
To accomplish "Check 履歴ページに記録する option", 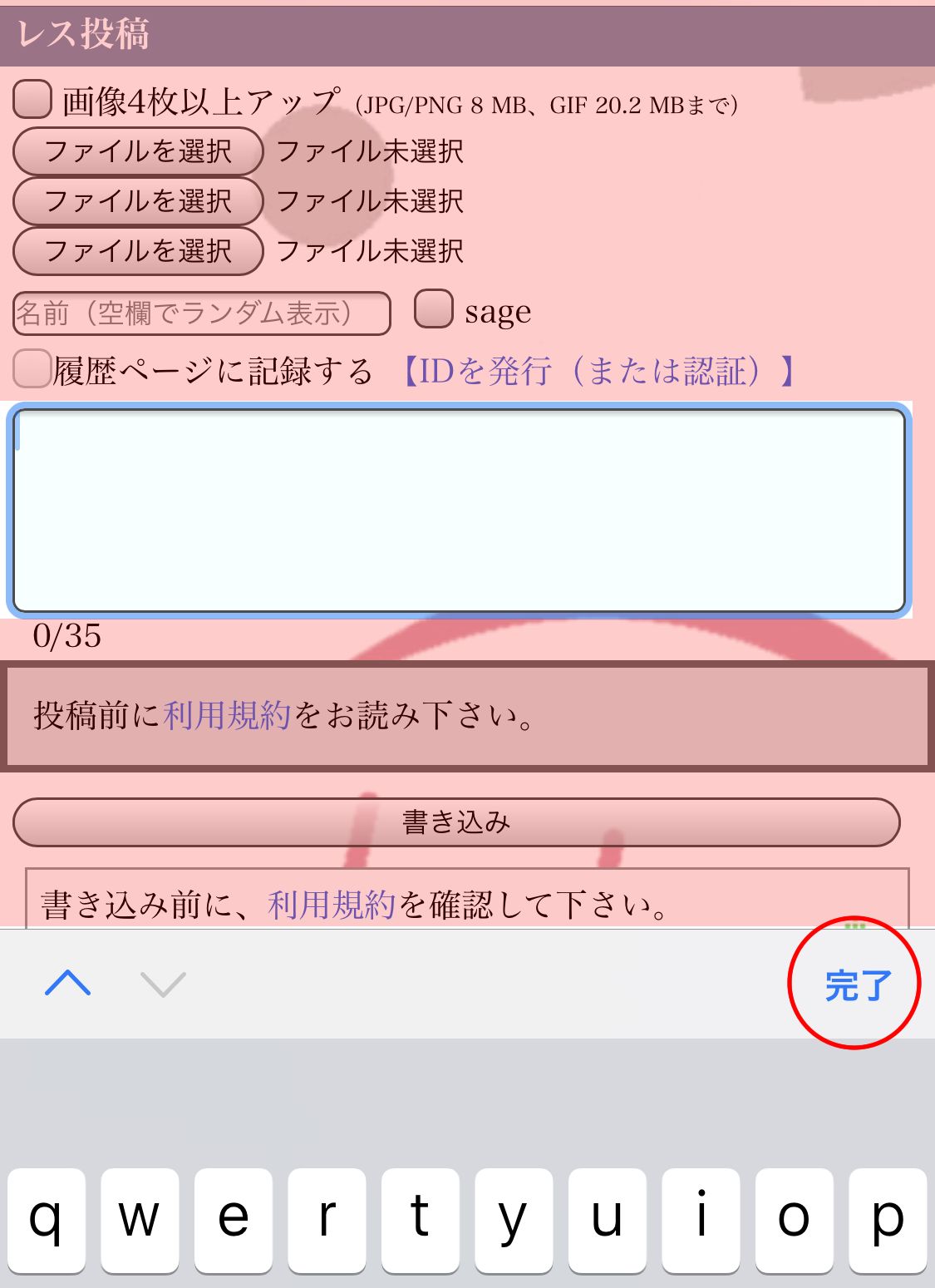I will [32, 368].
